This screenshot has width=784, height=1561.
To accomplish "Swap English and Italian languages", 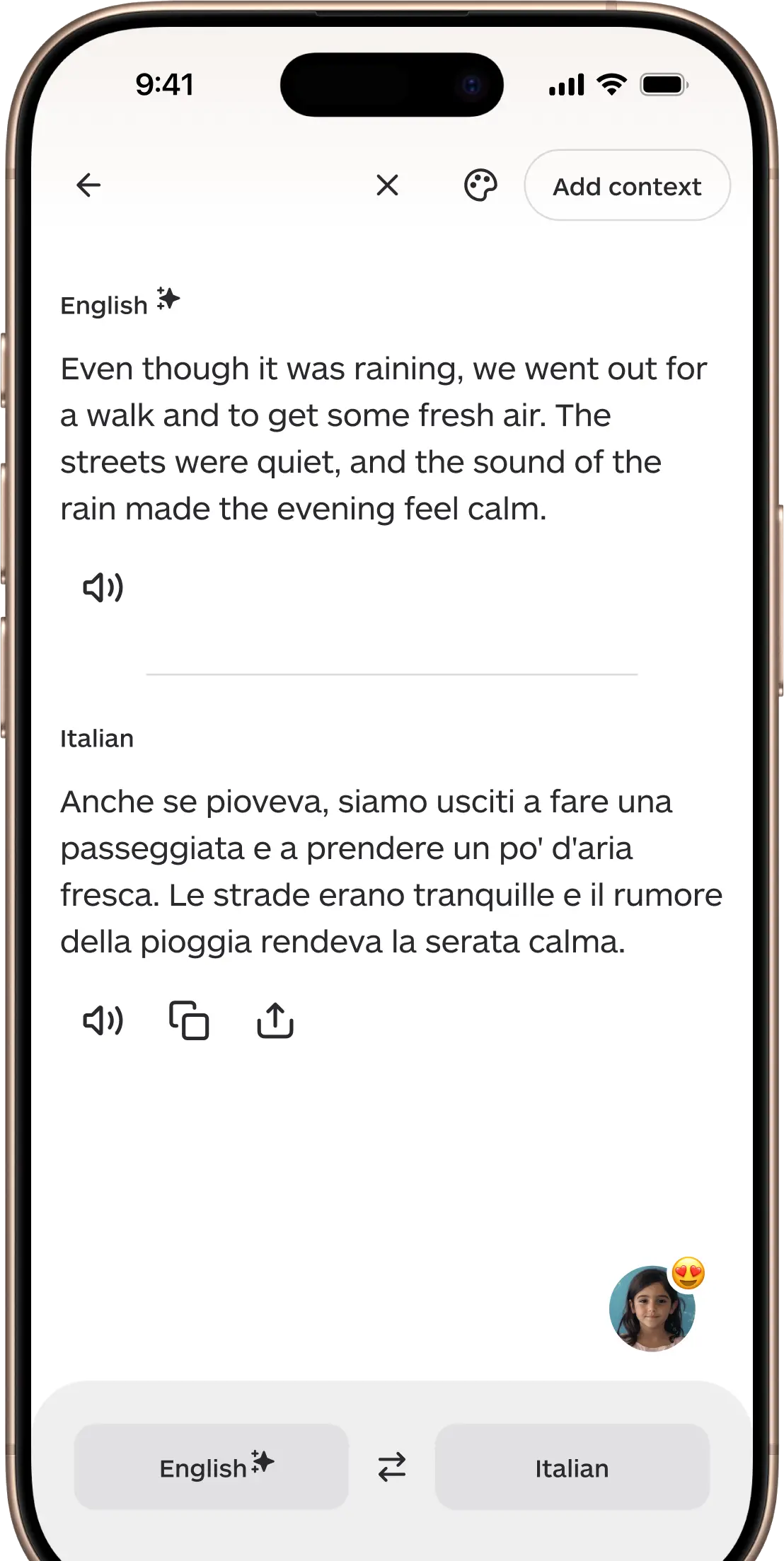I will [391, 1468].
